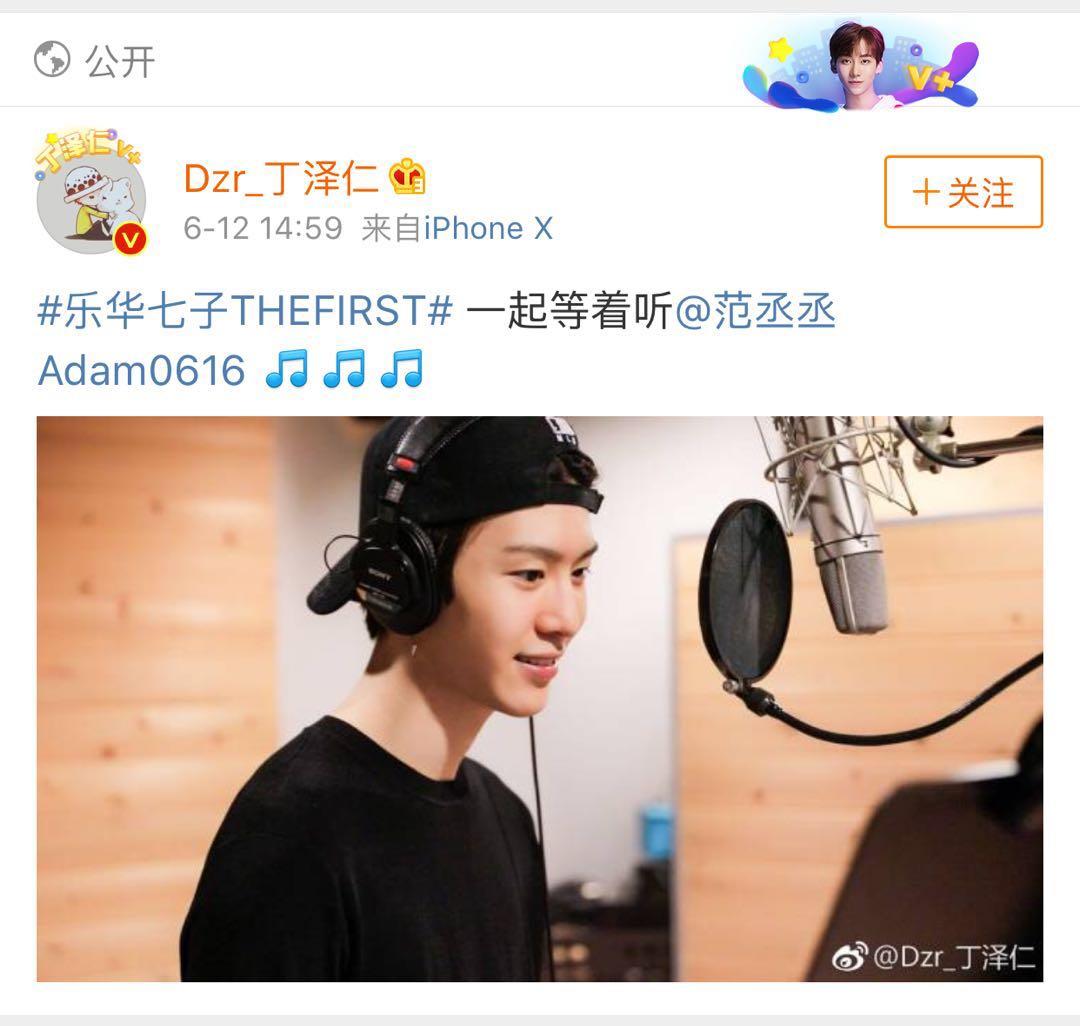Open the Dzr_丁泽仁 username link
Viewport: 1080px width, 1026px height.
click(281, 179)
